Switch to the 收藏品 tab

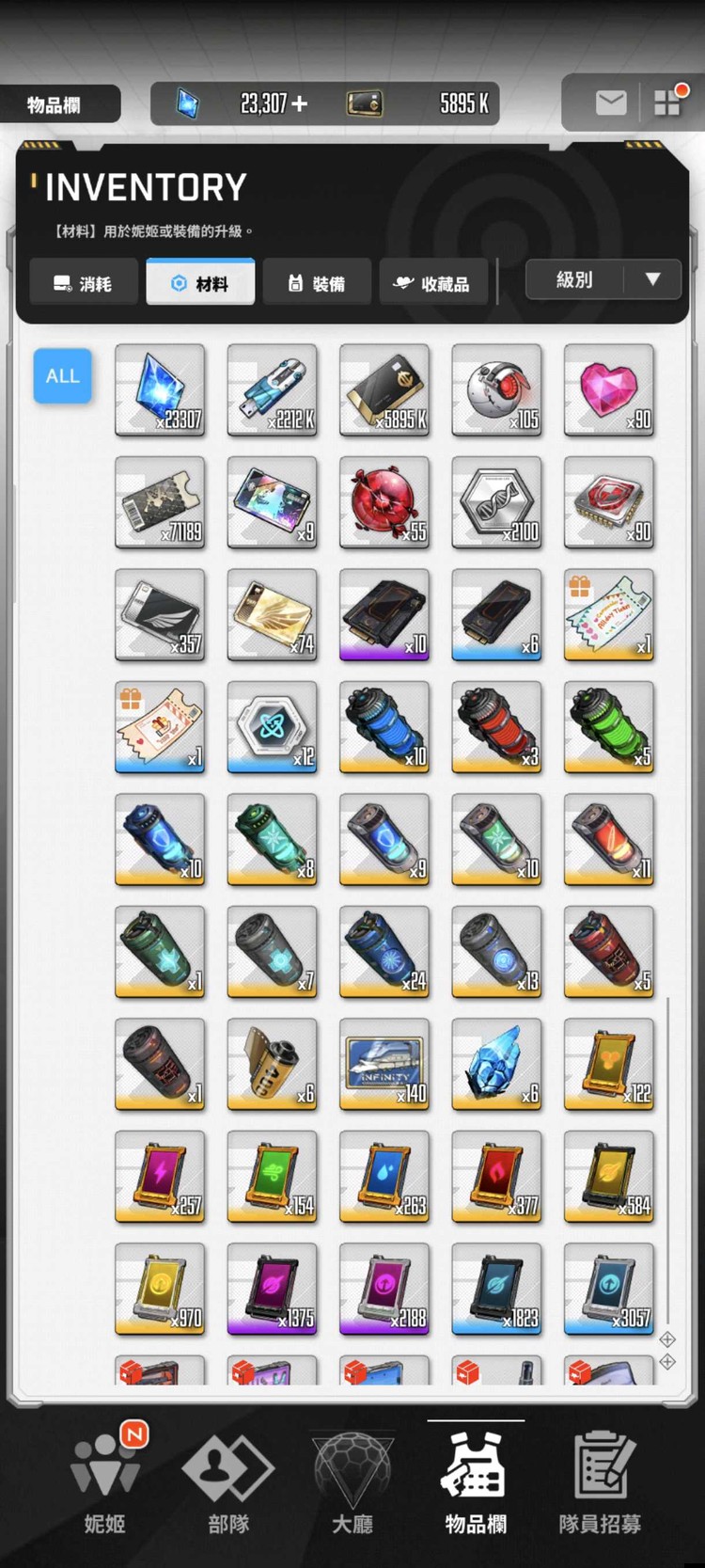(x=433, y=283)
